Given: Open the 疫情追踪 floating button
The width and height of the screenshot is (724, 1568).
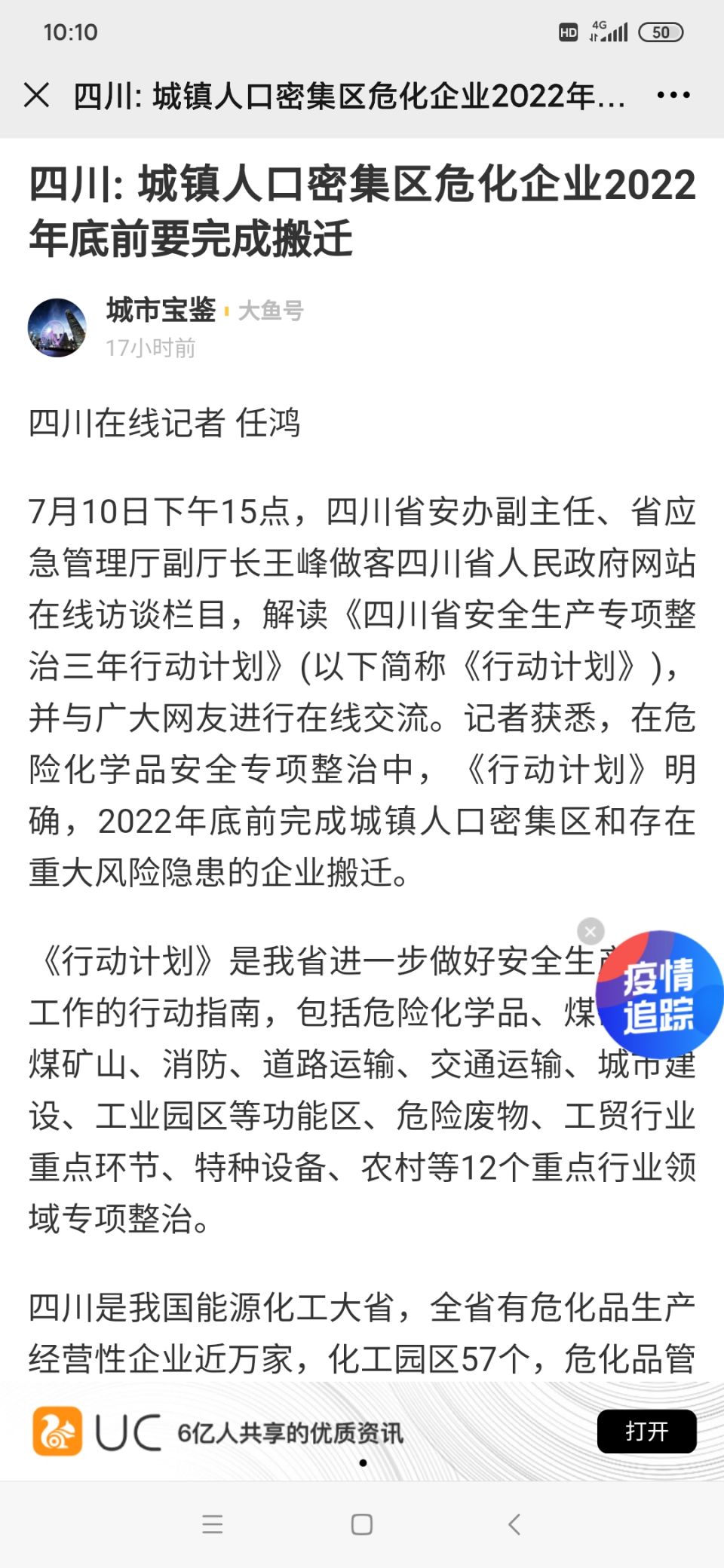Looking at the screenshot, I should 659,995.
